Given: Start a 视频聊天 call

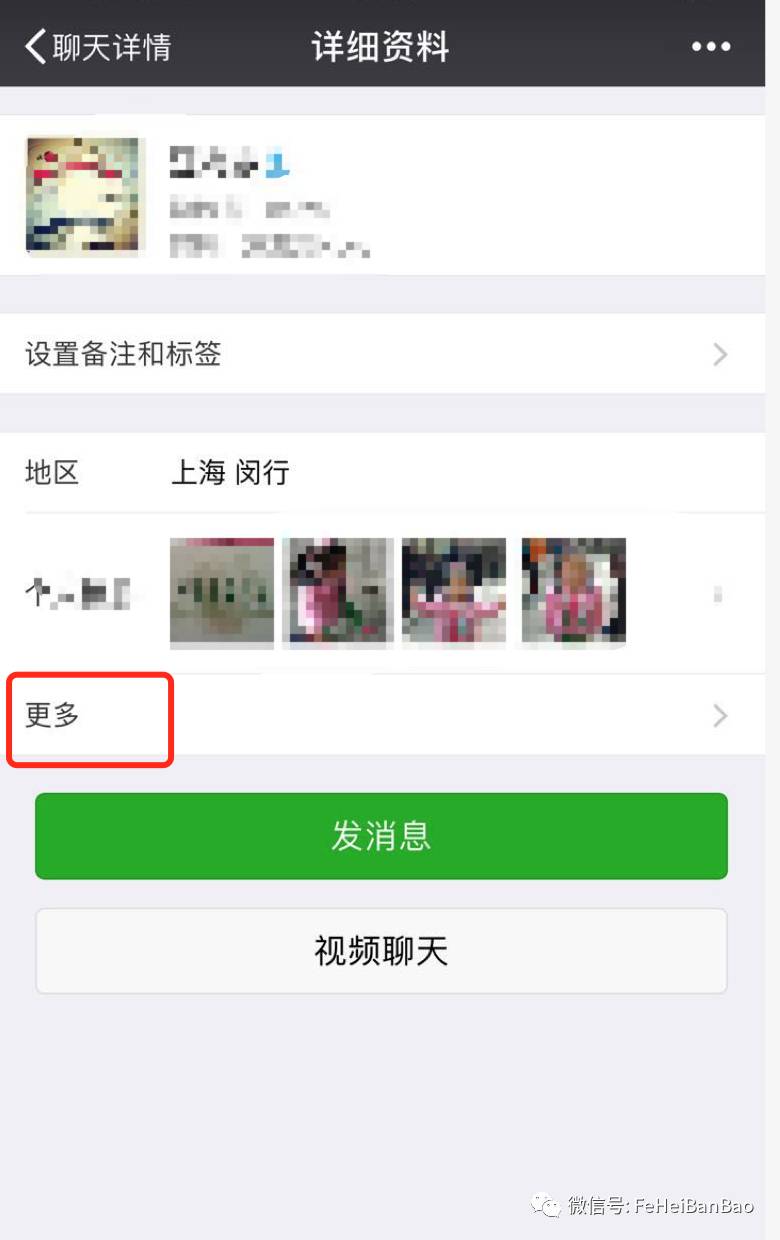Looking at the screenshot, I should (x=381, y=951).
